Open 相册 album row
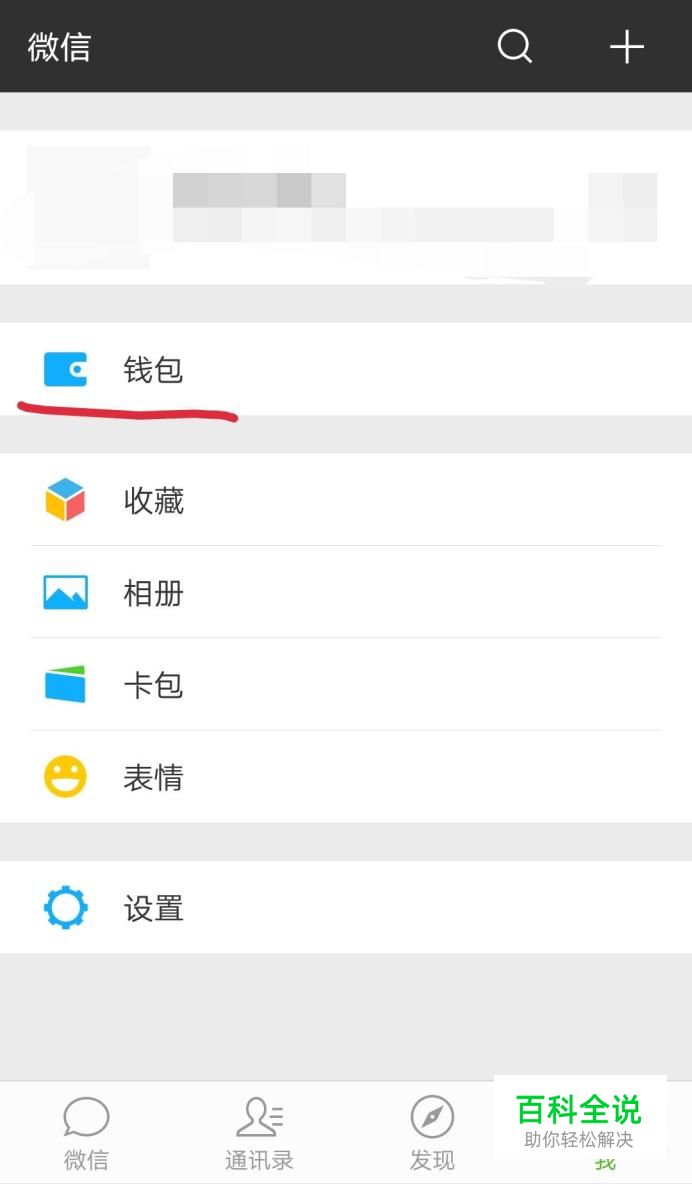This screenshot has height=1184, width=692. (345, 593)
